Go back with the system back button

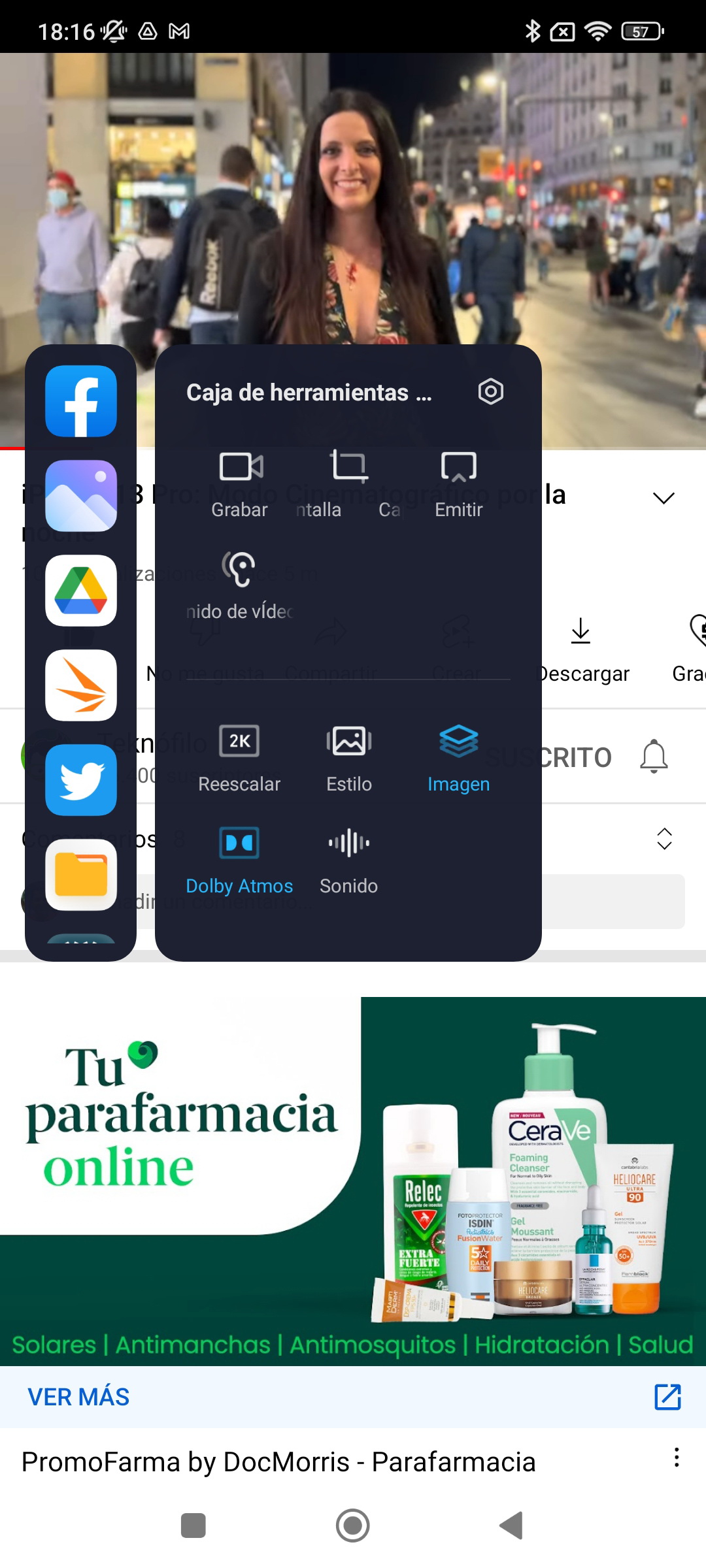[512, 1526]
